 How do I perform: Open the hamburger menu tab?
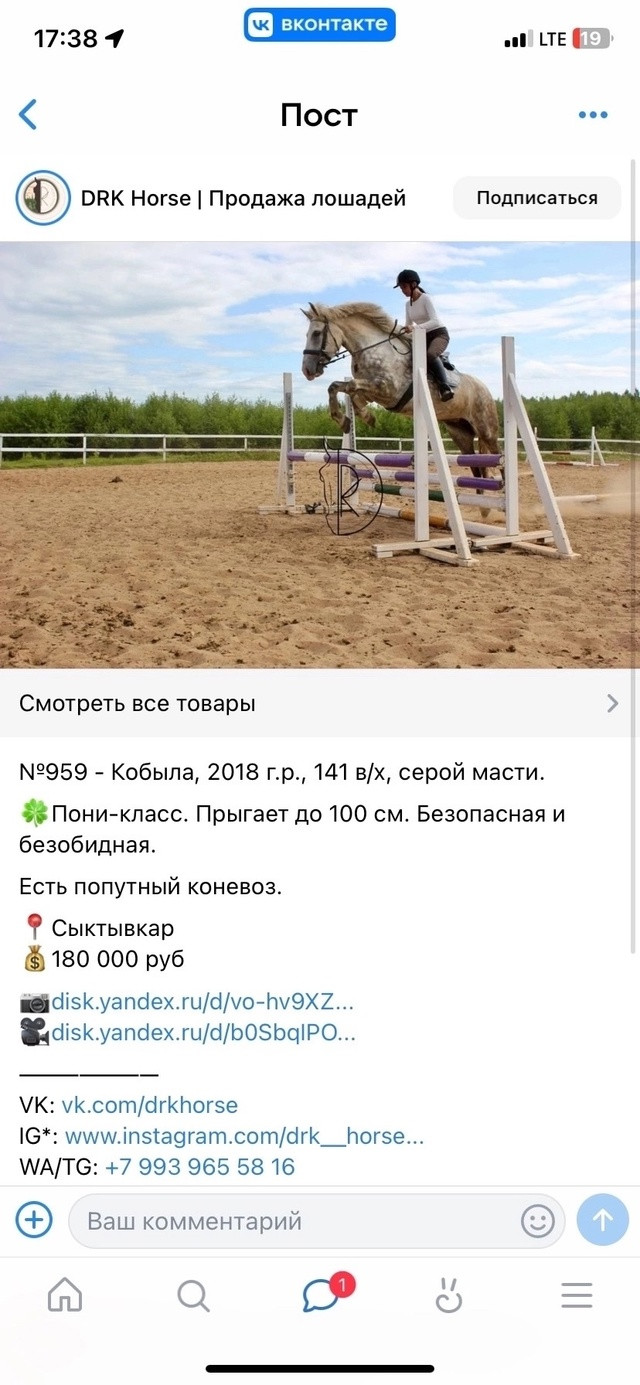coord(577,1296)
